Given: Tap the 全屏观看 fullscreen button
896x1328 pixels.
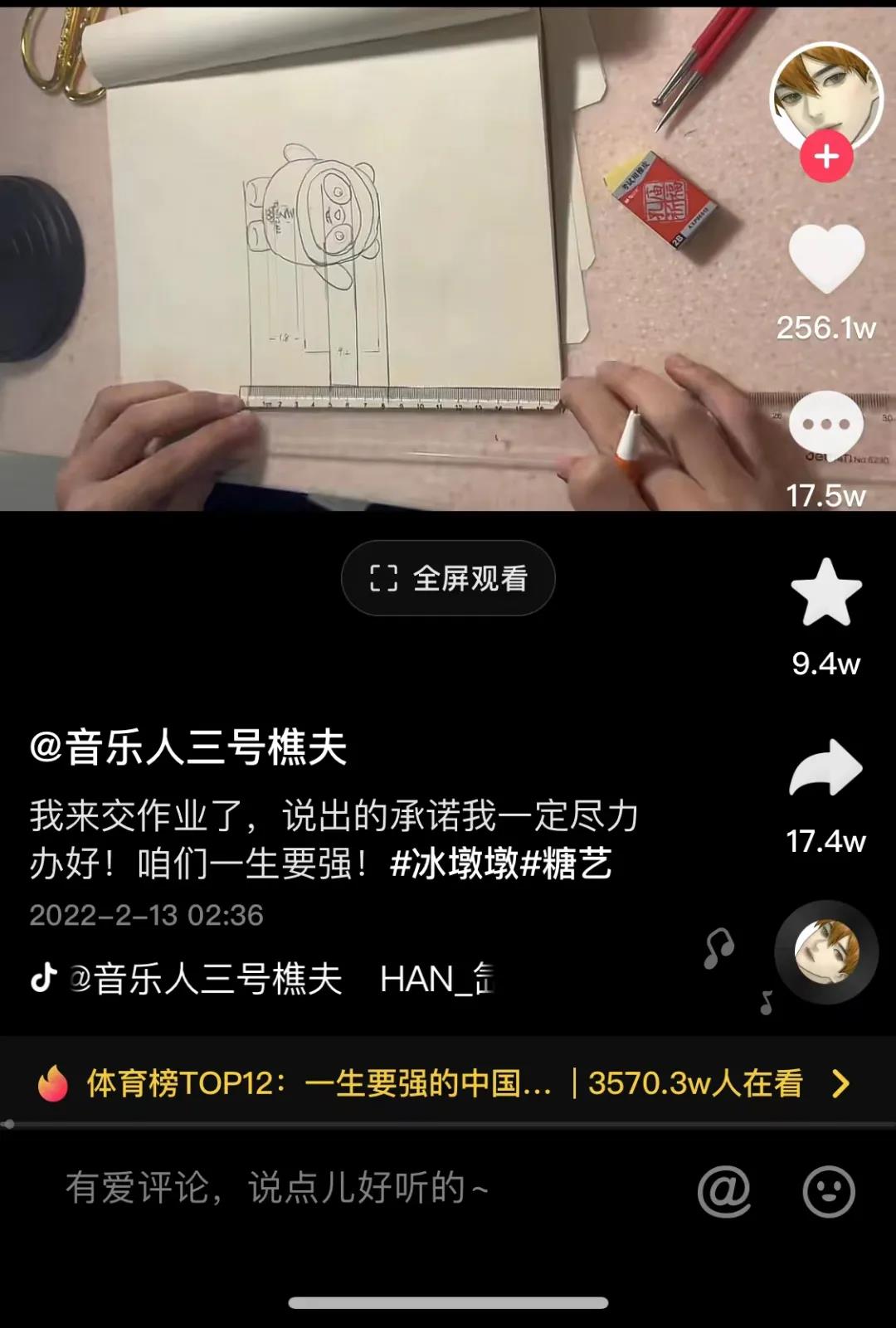Looking at the screenshot, I should pos(448,578).
